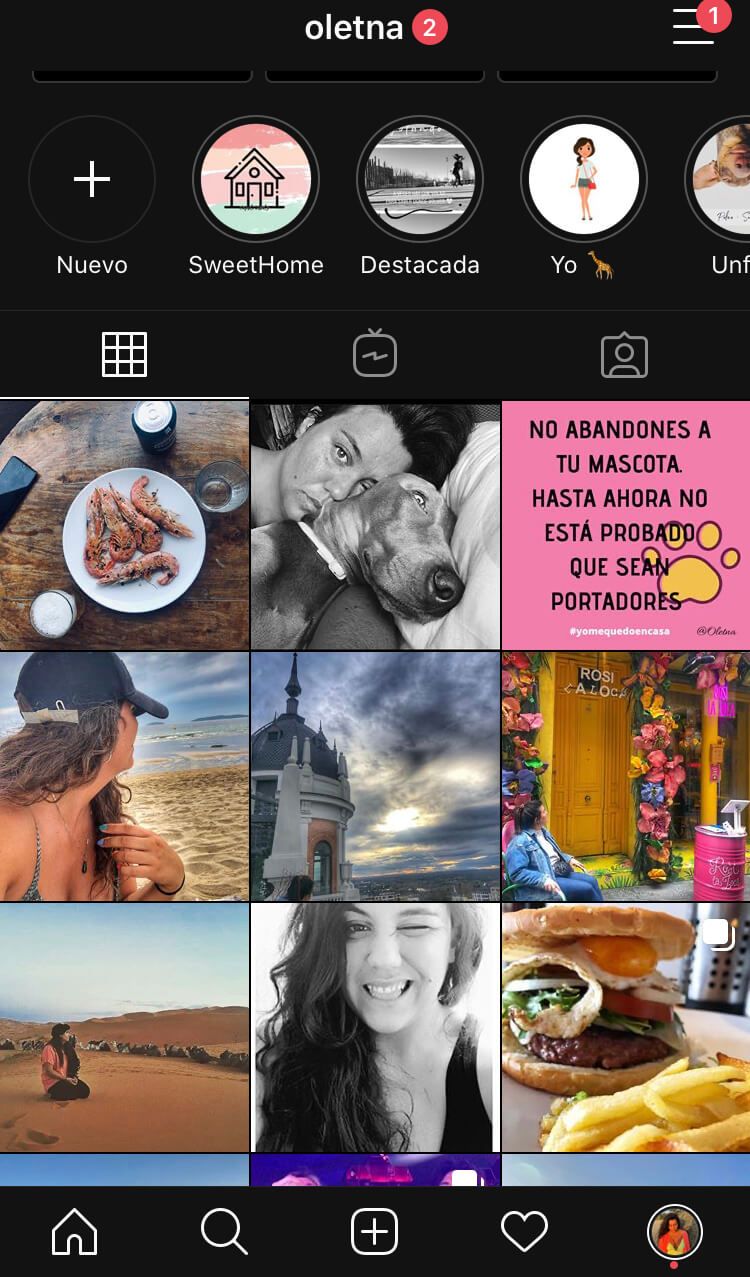Image resolution: width=750 pixels, height=1277 pixels.
Task: Open the burger and fries post
Action: coord(626,1027)
